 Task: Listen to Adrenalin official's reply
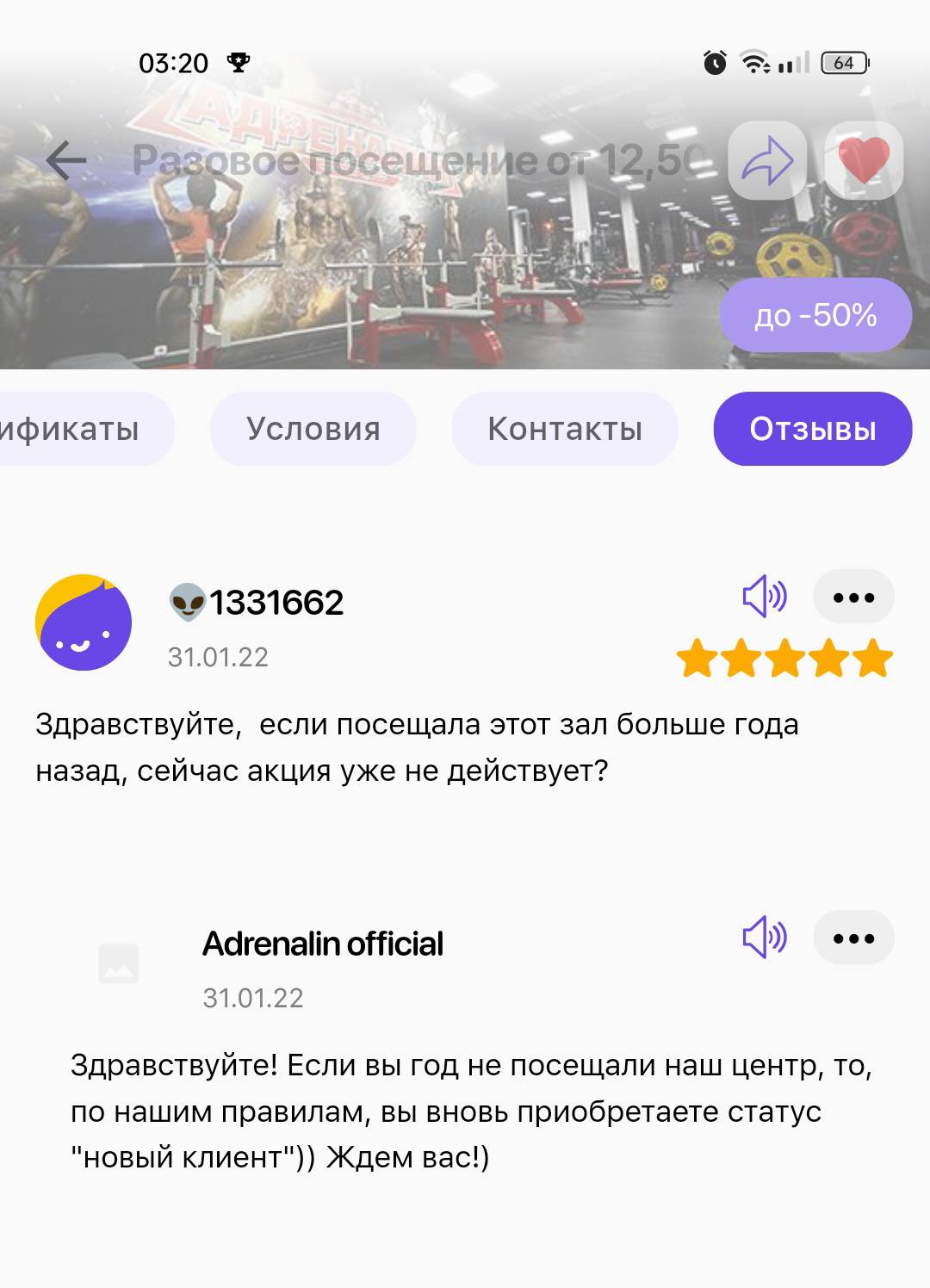tap(764, 938)
